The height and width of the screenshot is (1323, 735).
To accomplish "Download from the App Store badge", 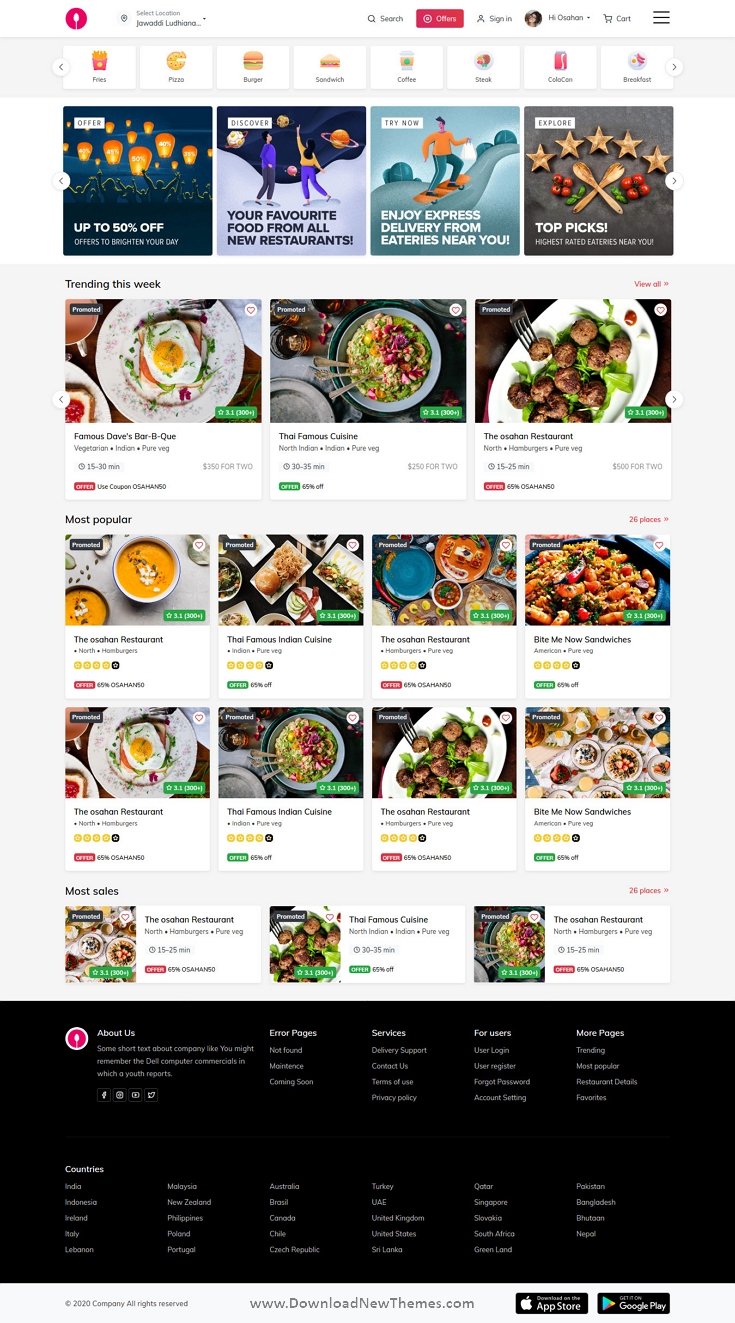I will pyautogui.click(x=551, y=1303).
